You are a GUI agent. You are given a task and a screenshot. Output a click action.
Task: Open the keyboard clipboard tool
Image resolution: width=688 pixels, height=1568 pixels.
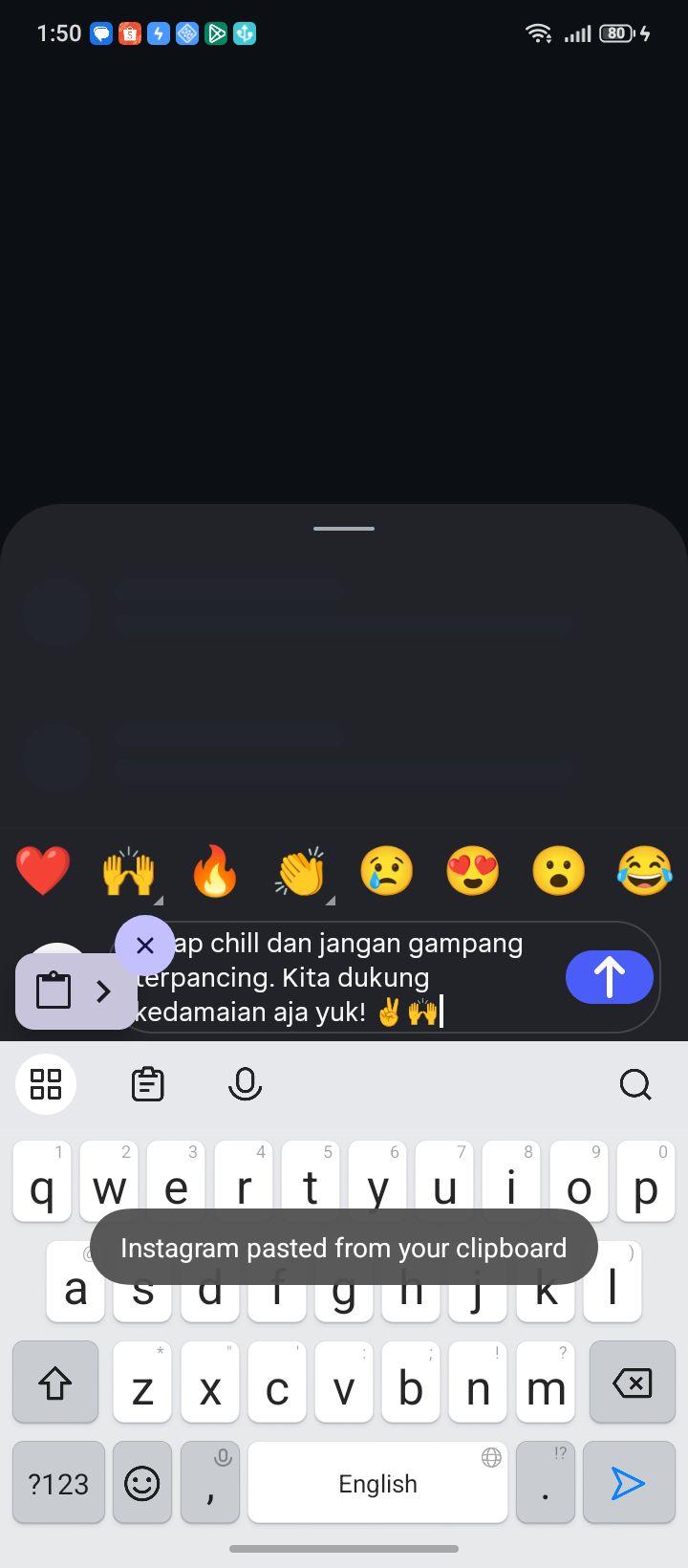coord(148,1084)
